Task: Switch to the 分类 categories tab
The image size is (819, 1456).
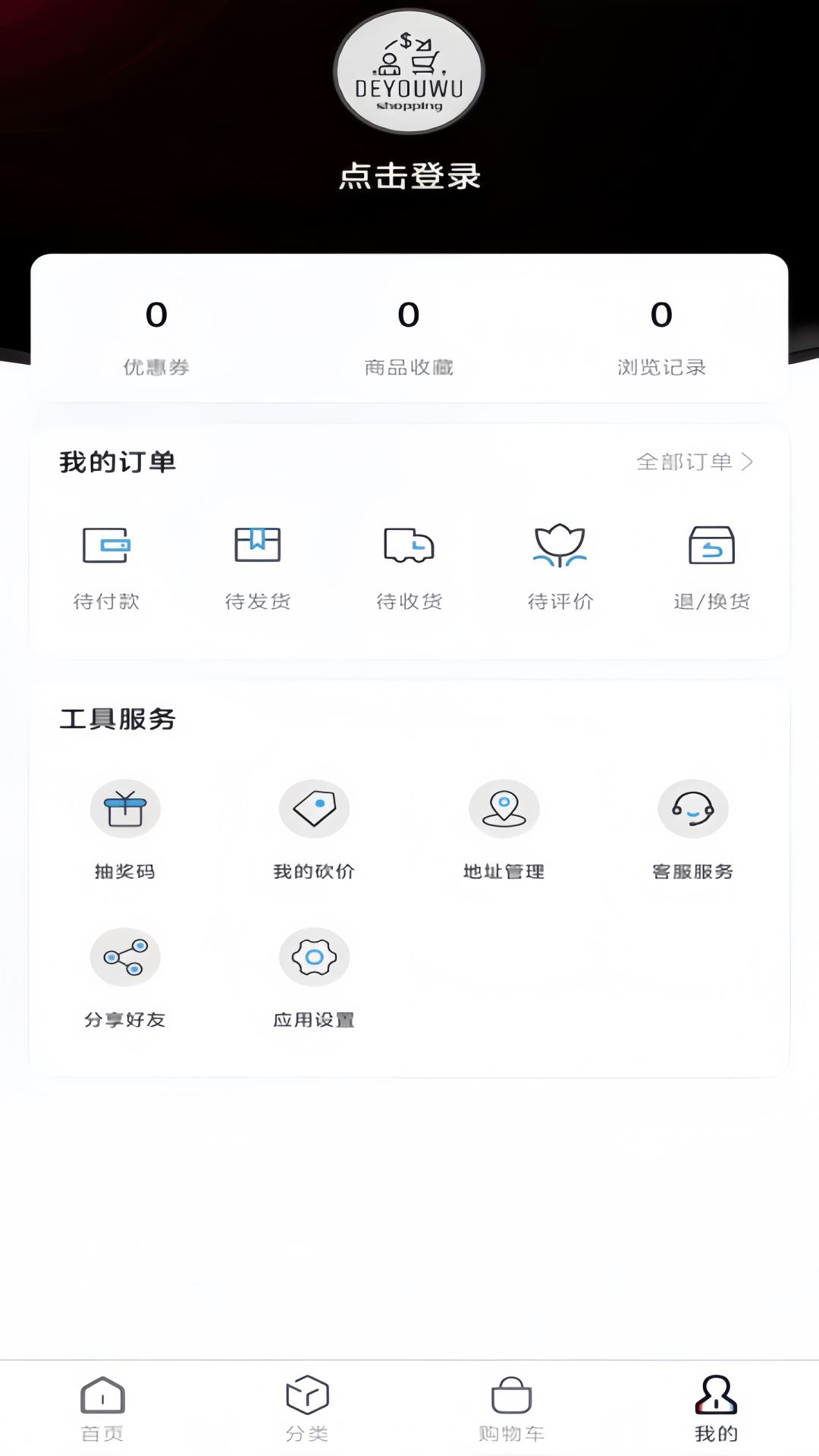Action: coord(307,1408)
